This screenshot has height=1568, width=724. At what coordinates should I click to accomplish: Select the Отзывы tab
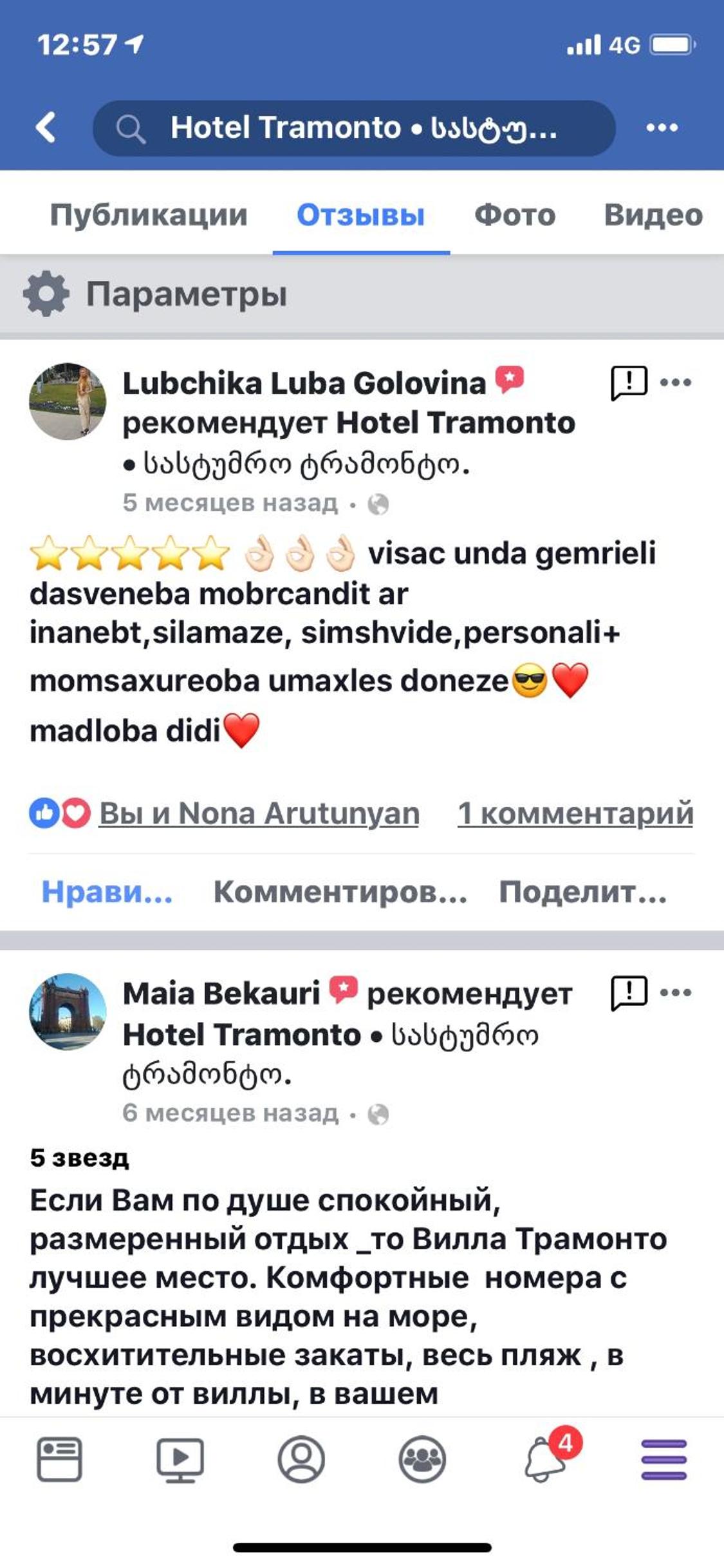click(x=360, y=215)
